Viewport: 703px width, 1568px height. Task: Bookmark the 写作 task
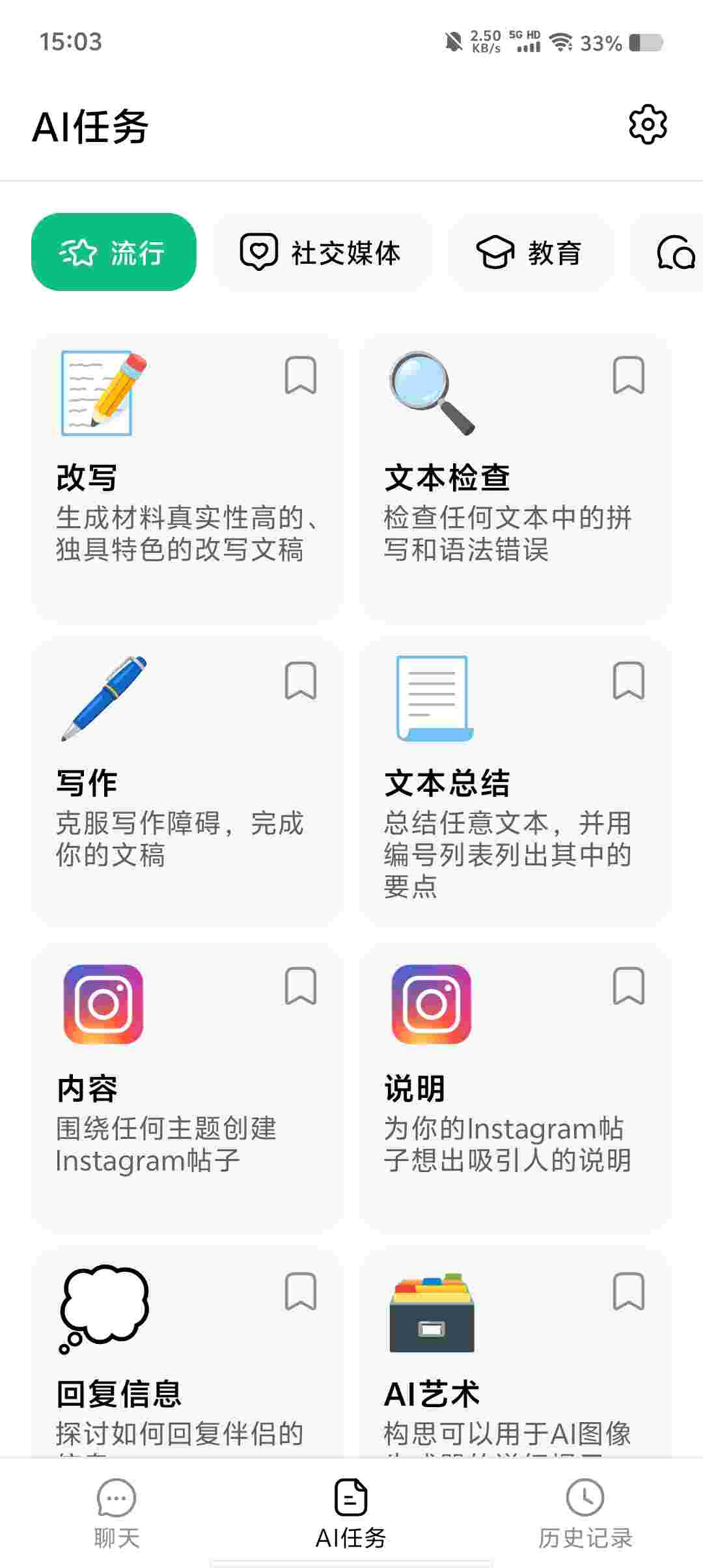click(x=301, y=681)
